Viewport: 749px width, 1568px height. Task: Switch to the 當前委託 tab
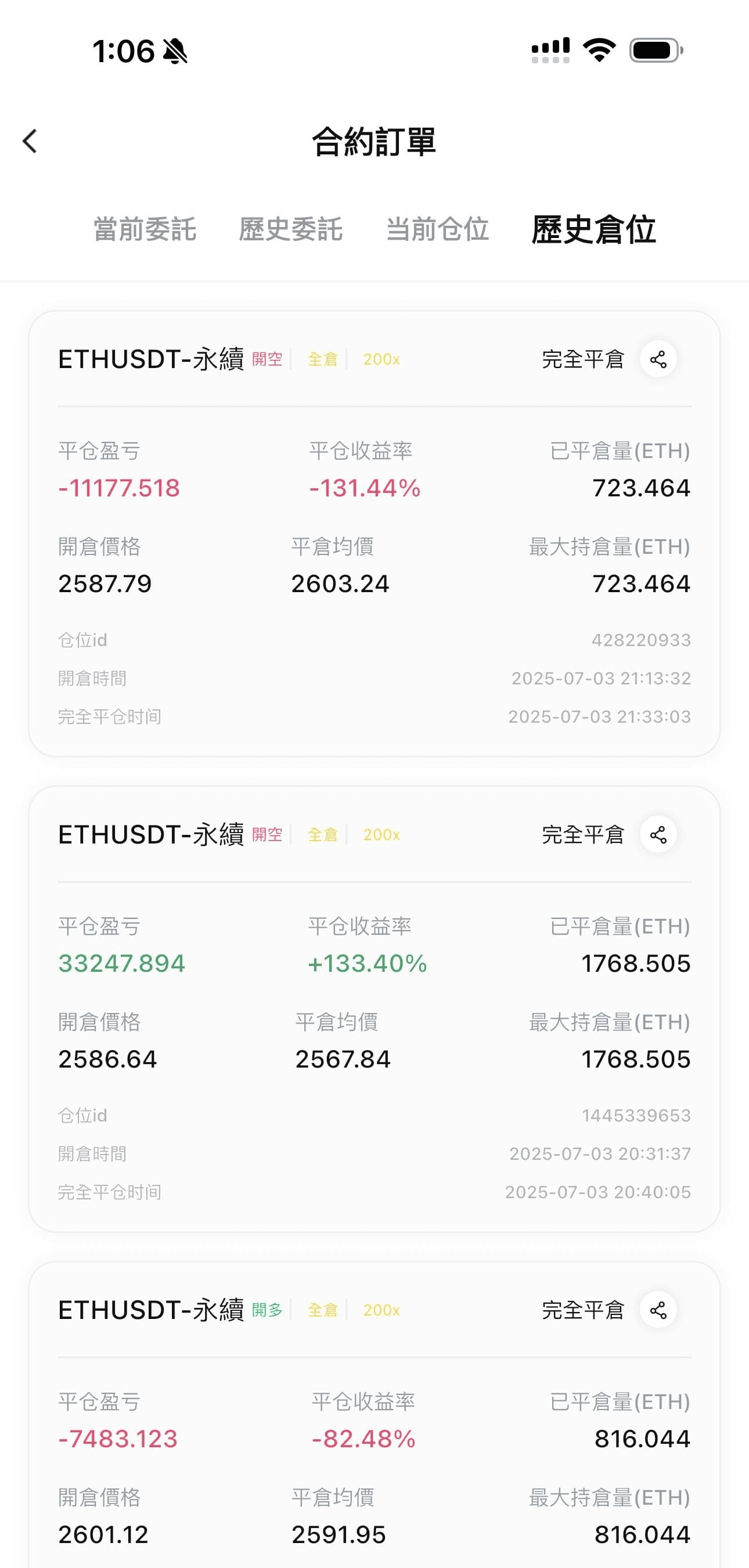[x=145, y=229]
